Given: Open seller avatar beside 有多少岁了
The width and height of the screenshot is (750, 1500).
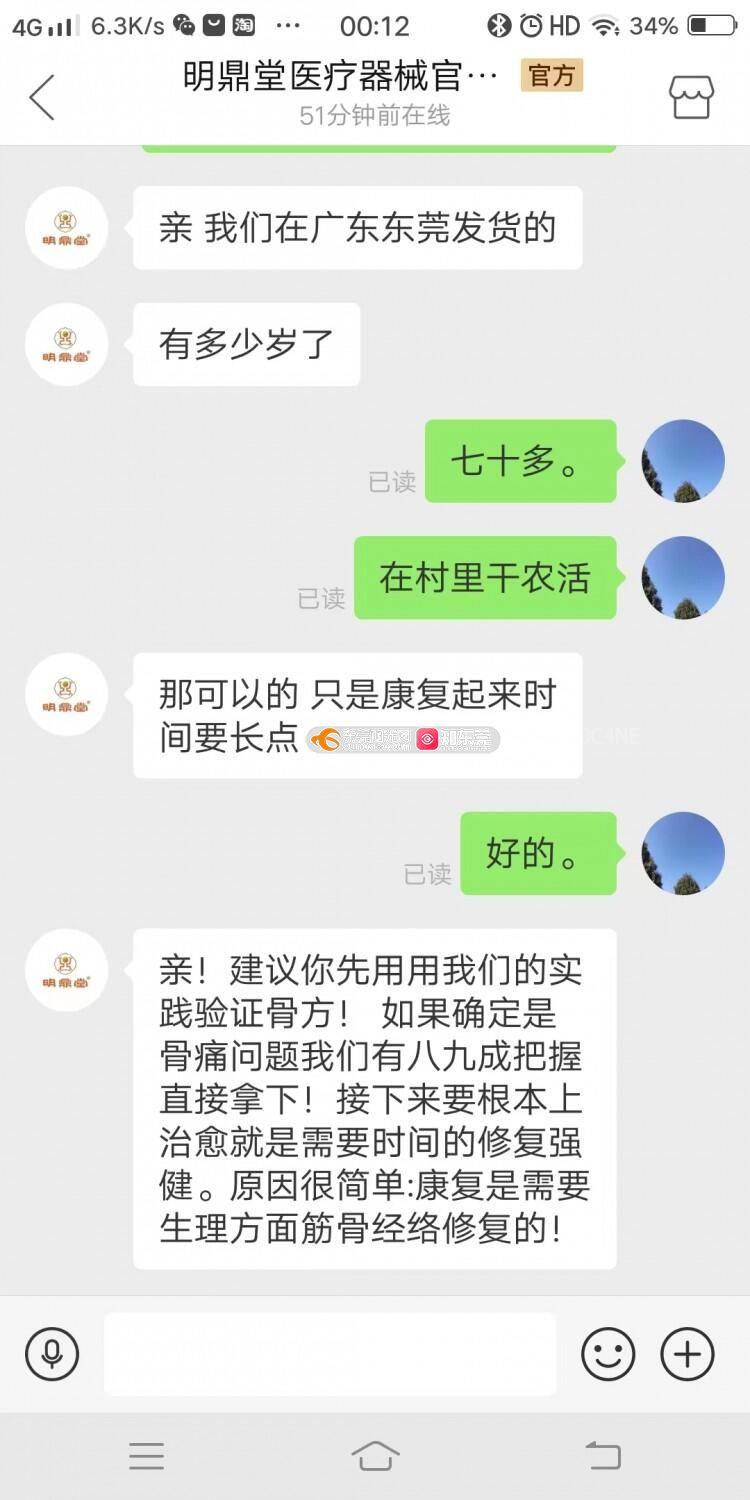Looking at the screenshot, I should [x=66, y=344].
